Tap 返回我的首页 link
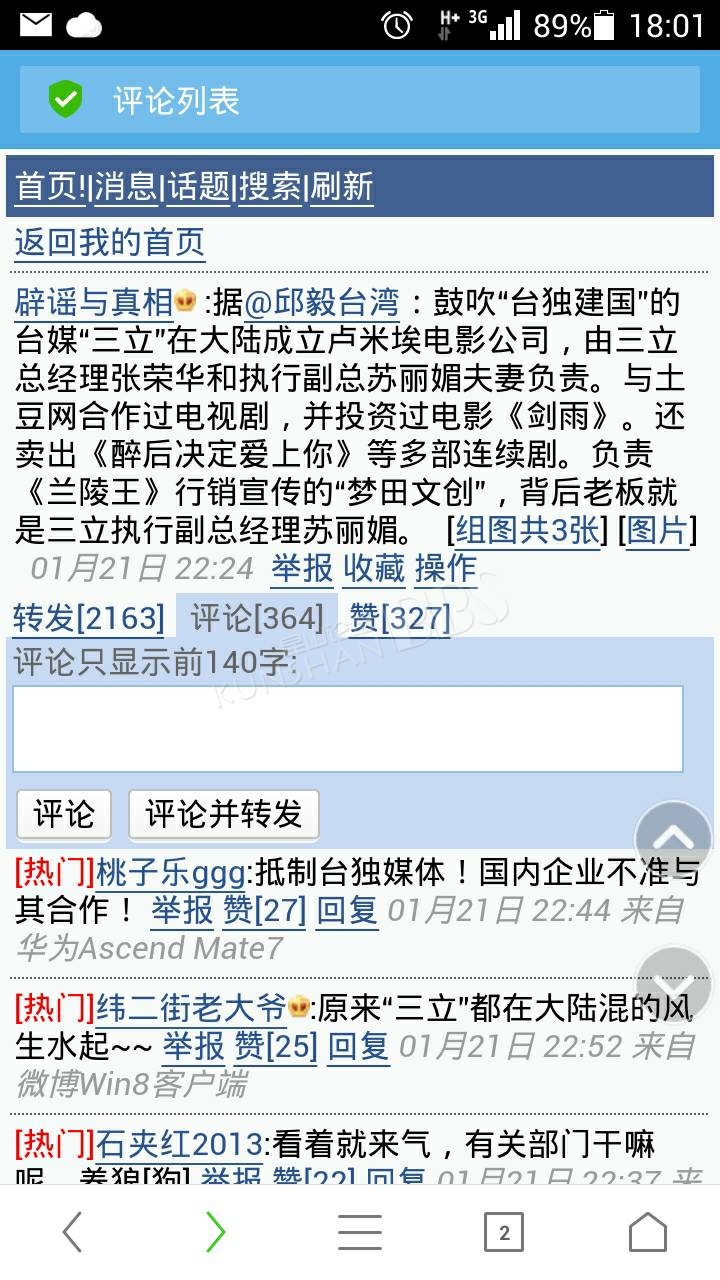This screenshot has height=1280, width=720. pos(110,242)
